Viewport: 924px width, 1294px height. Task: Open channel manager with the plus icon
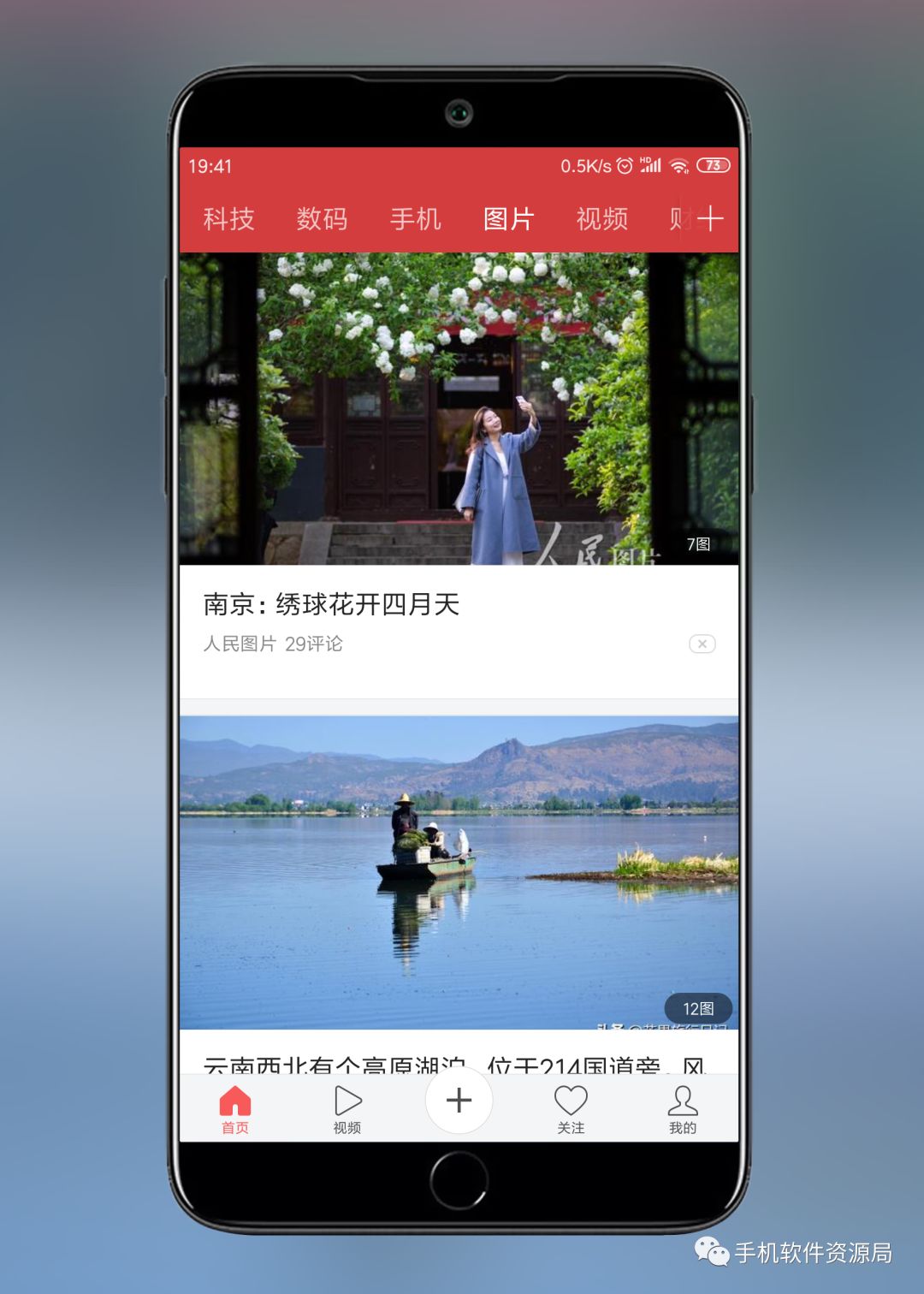[710, 219]
